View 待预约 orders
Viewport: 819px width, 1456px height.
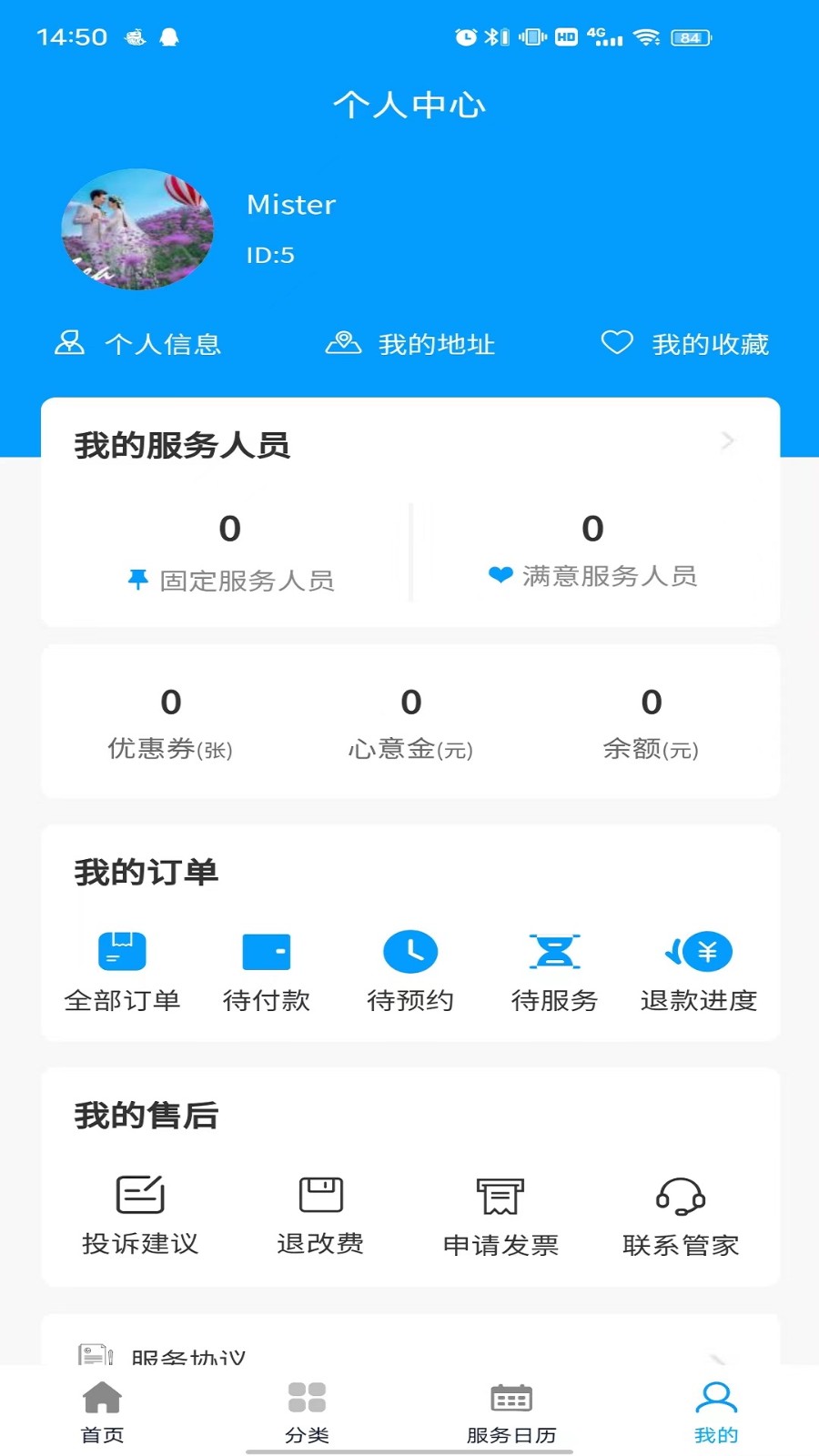(410, 972)
